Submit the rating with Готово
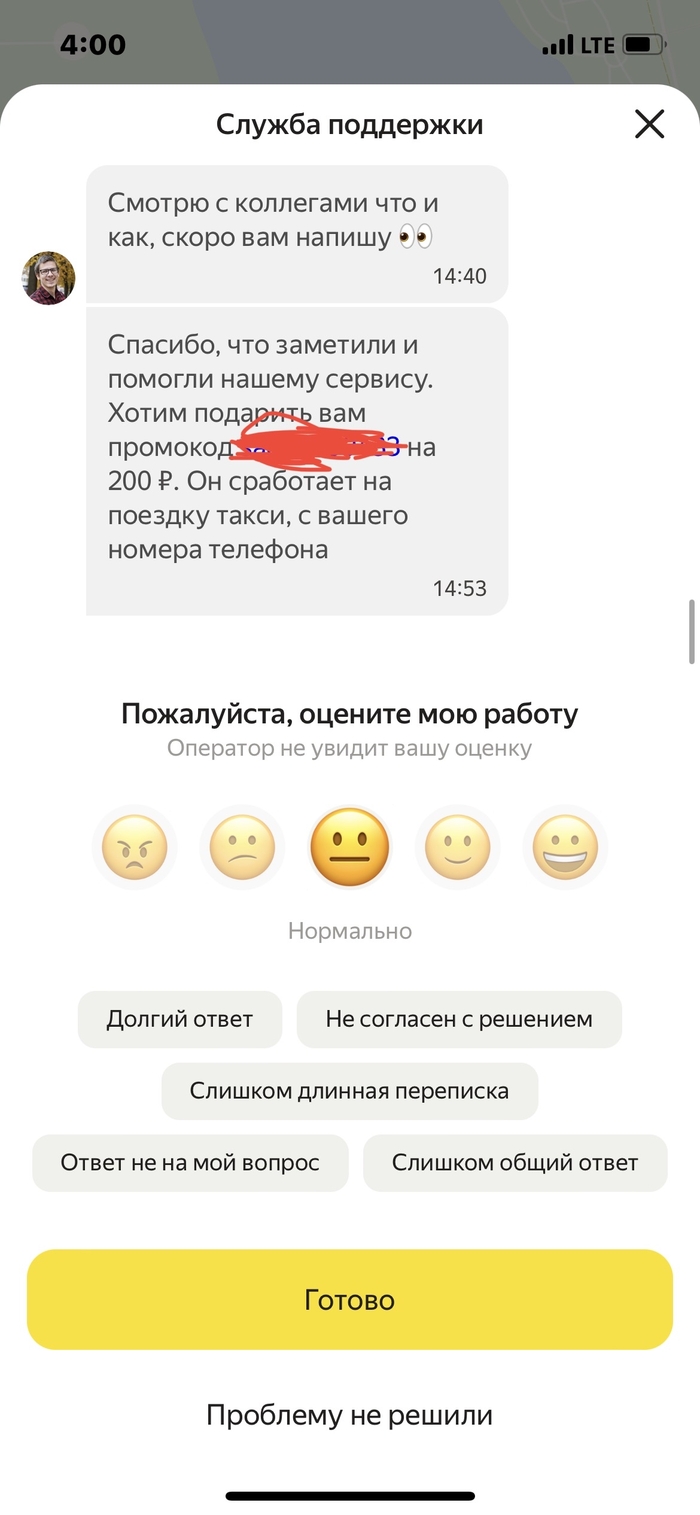This screenshot has height=1515, width=700. point(350,1300)
